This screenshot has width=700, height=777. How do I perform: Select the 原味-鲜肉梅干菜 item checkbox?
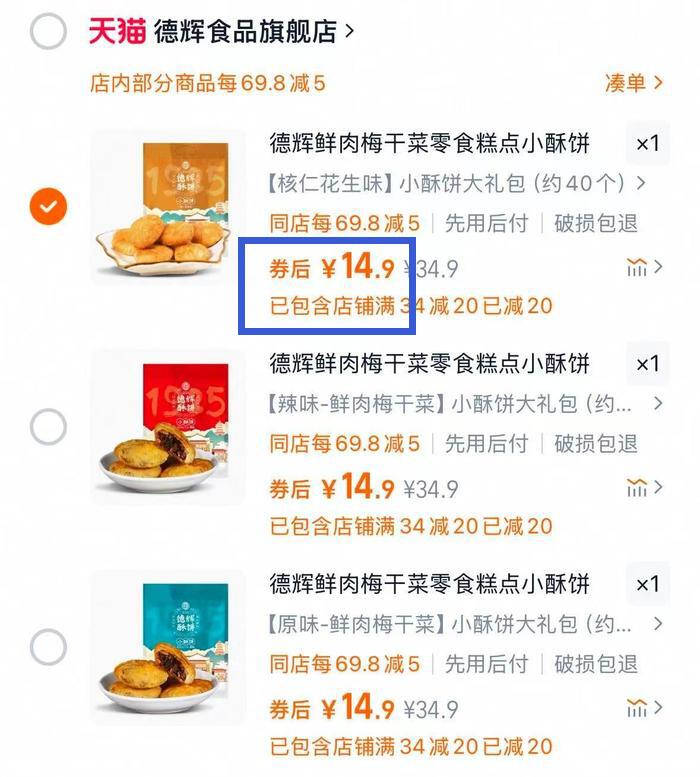48,648
